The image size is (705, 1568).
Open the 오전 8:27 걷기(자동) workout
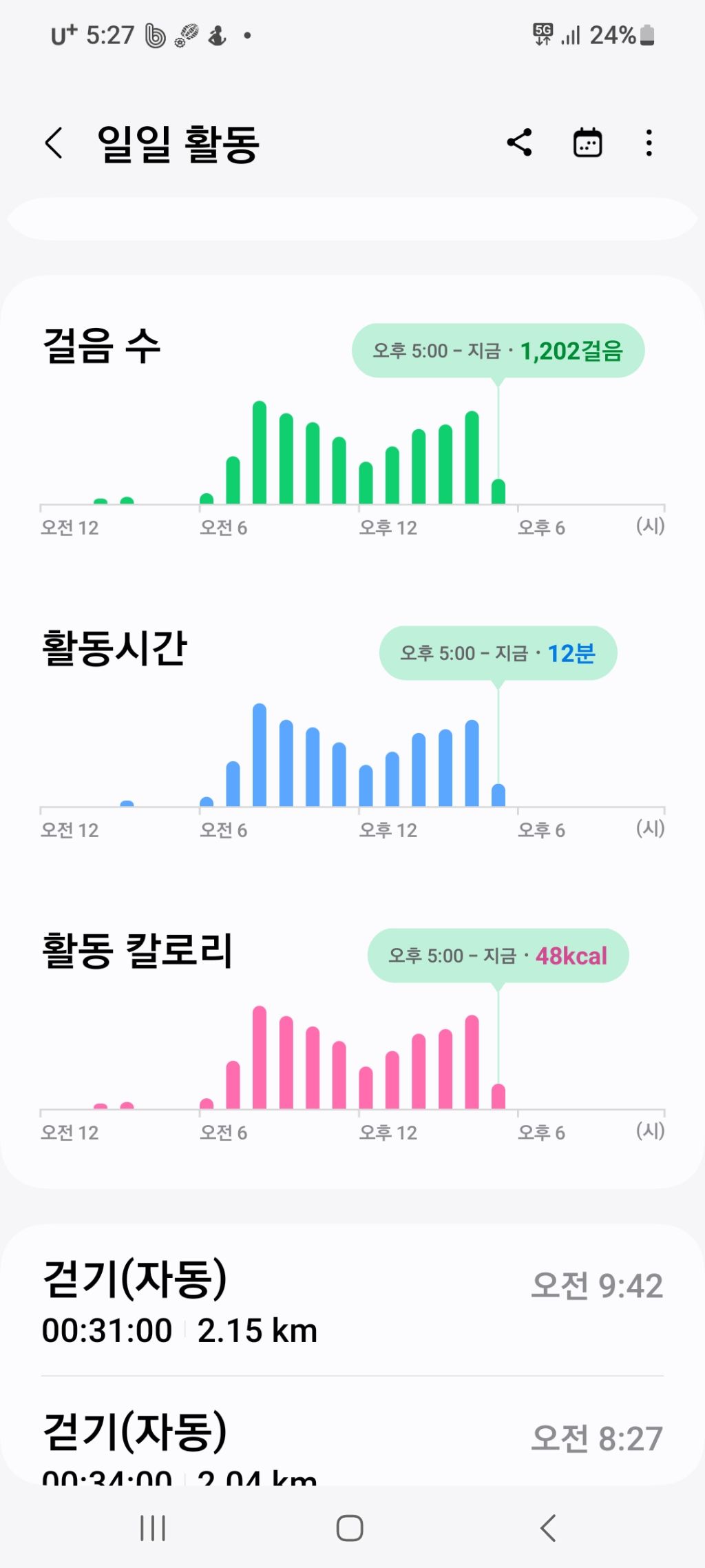[352, 1438]
